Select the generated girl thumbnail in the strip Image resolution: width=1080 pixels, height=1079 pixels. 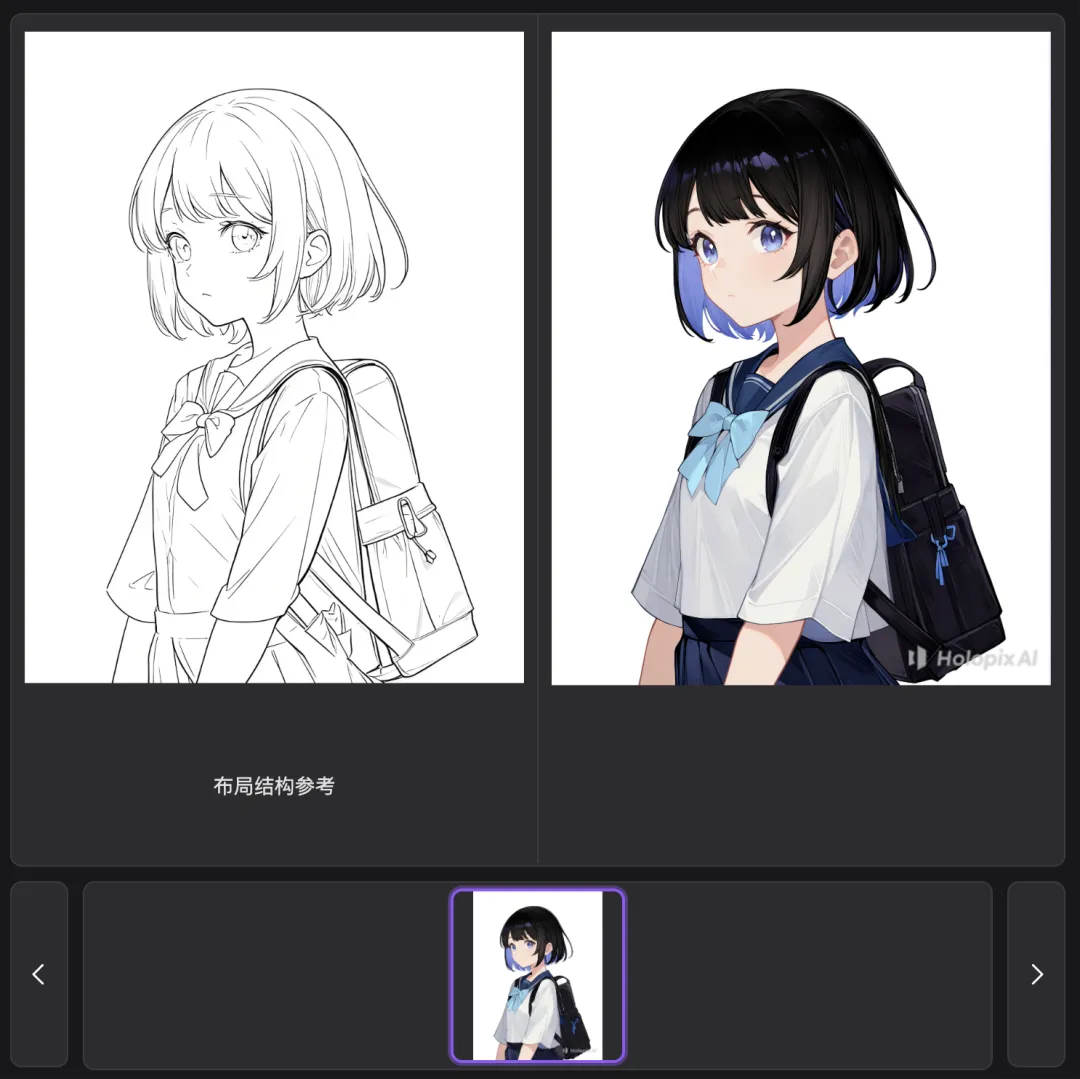pyautogui.click(x=538, y=975)
